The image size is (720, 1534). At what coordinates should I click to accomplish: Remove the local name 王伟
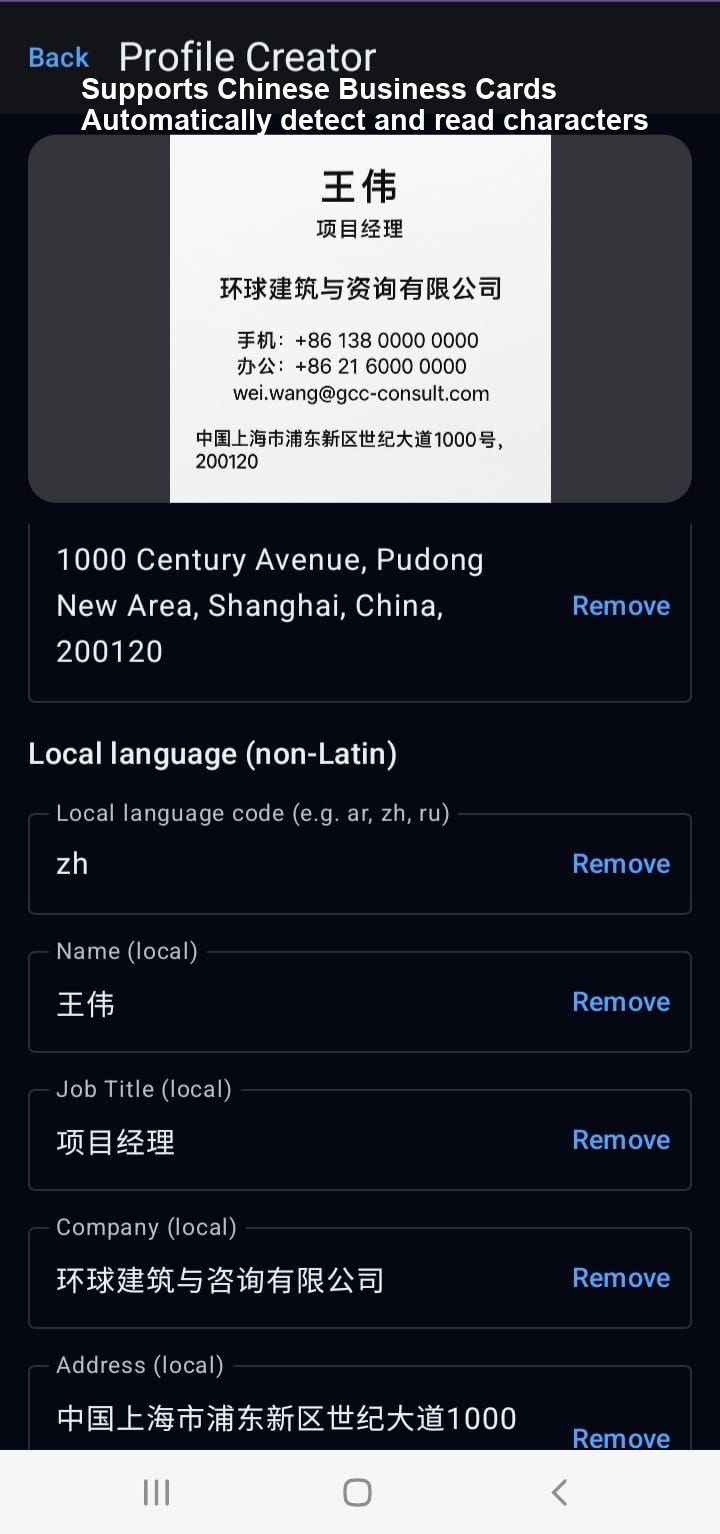coord(620,1002)
